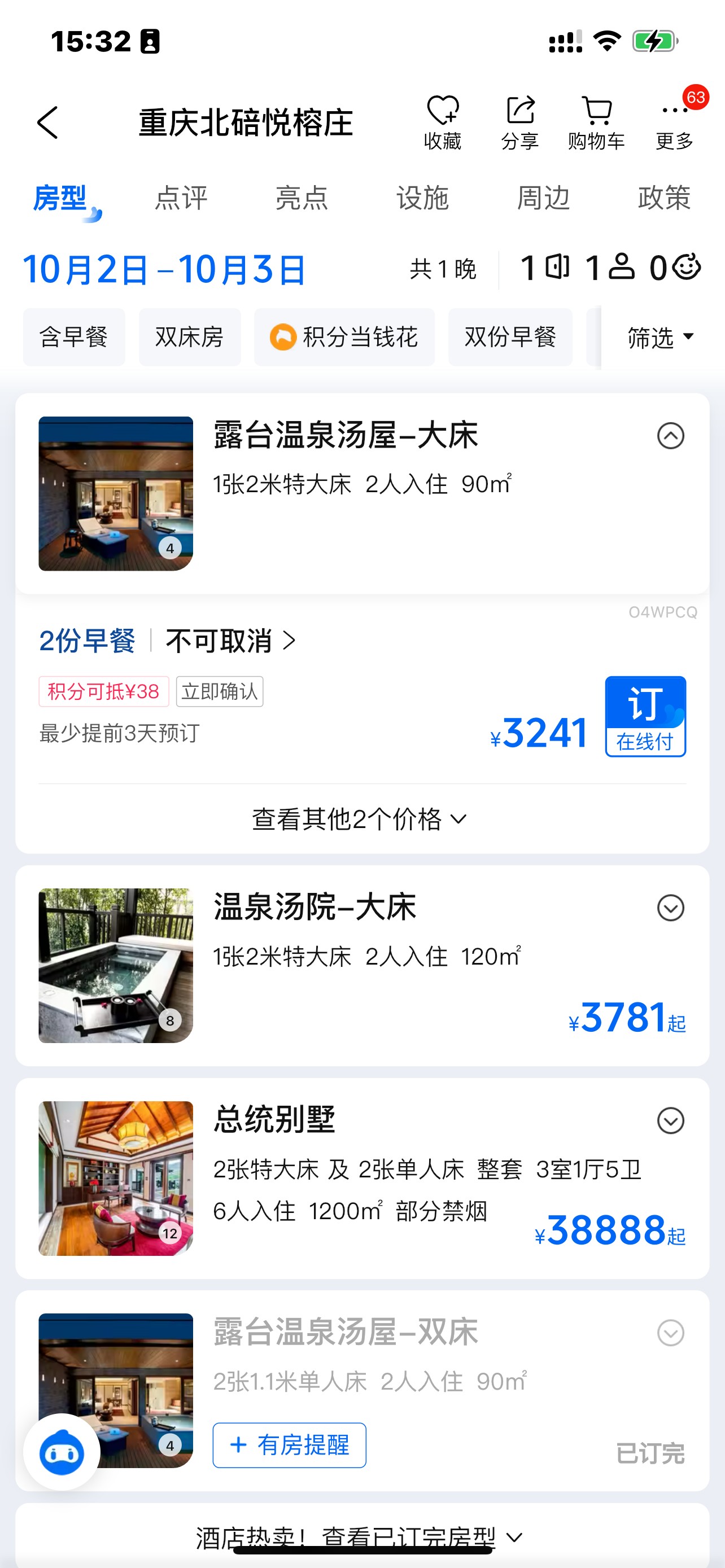The height and width of the screenshot is (1568, 725).
Task: Open the shopping cart (购物车)
Action: (597, 122)
